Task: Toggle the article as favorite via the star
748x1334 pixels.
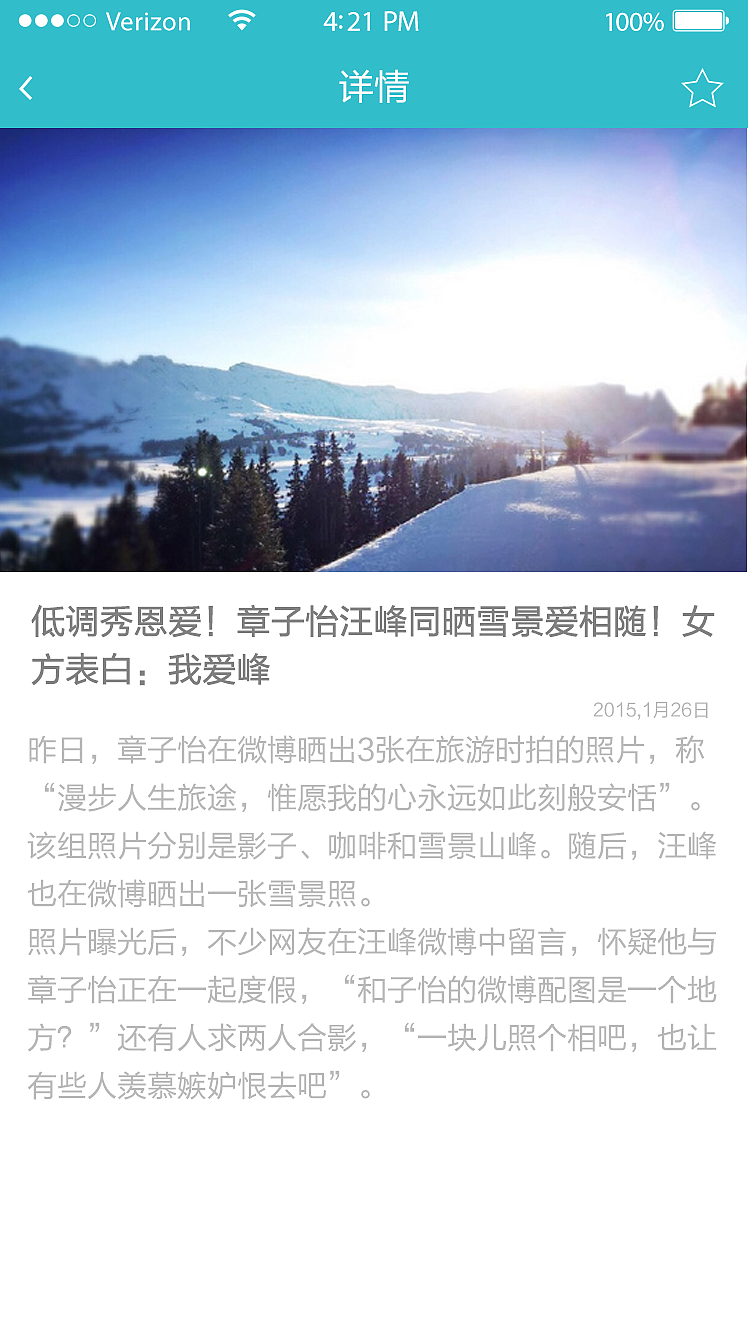Action: click(702, 88)
